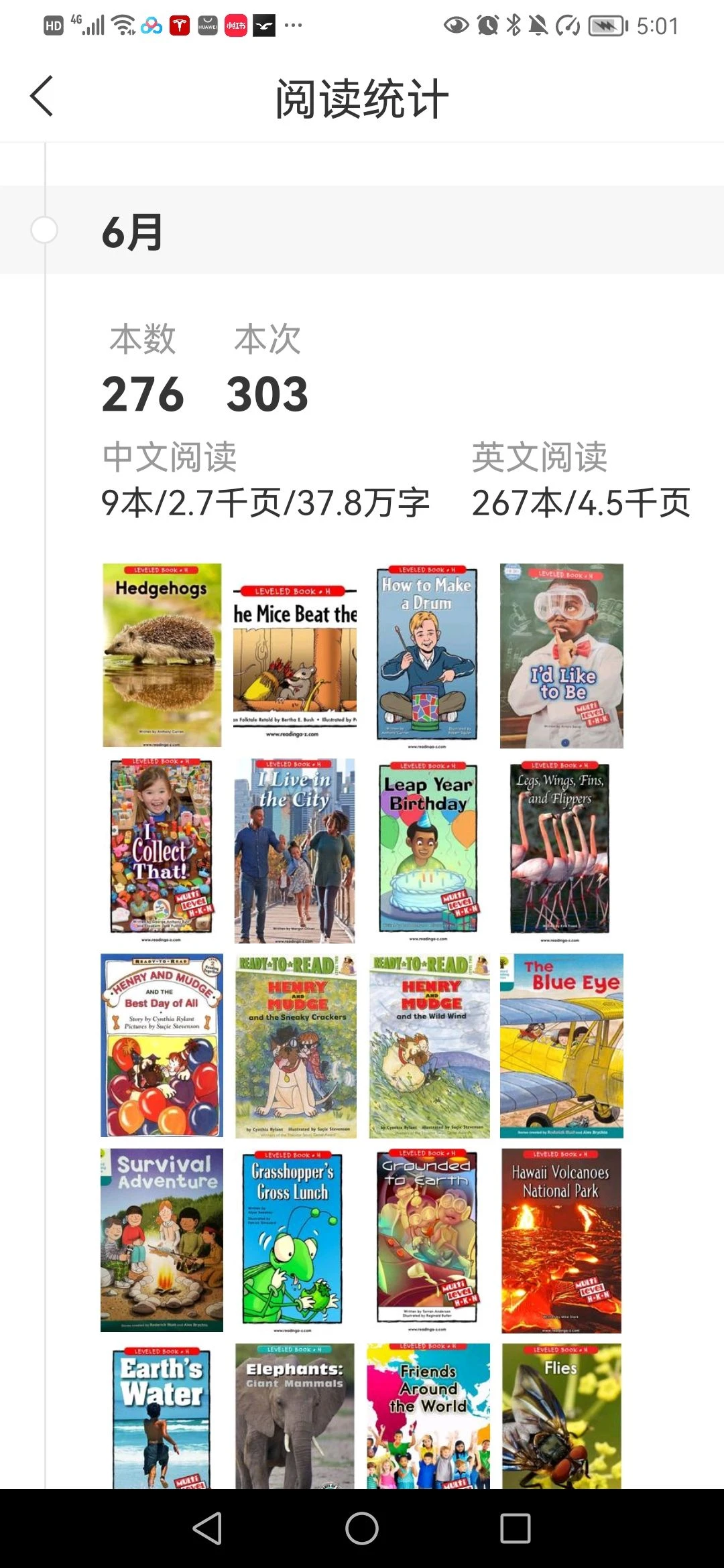
Task: Select Henry and Mudge and the Sneaky Crackers
Action: pos(296,1045)
